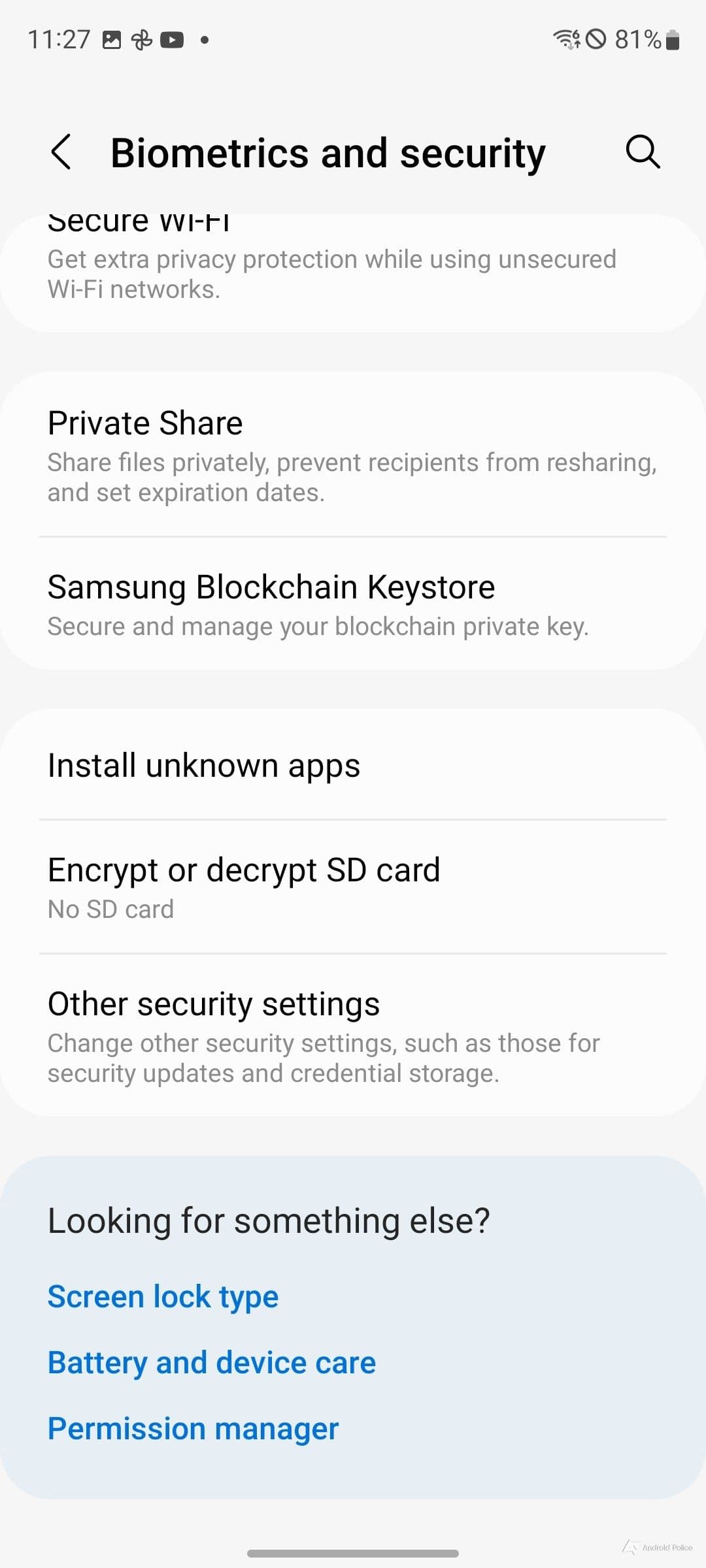Open Private Share
Image resolution: width=706 pixels, height=1568 pixels.
click(353, 455)
